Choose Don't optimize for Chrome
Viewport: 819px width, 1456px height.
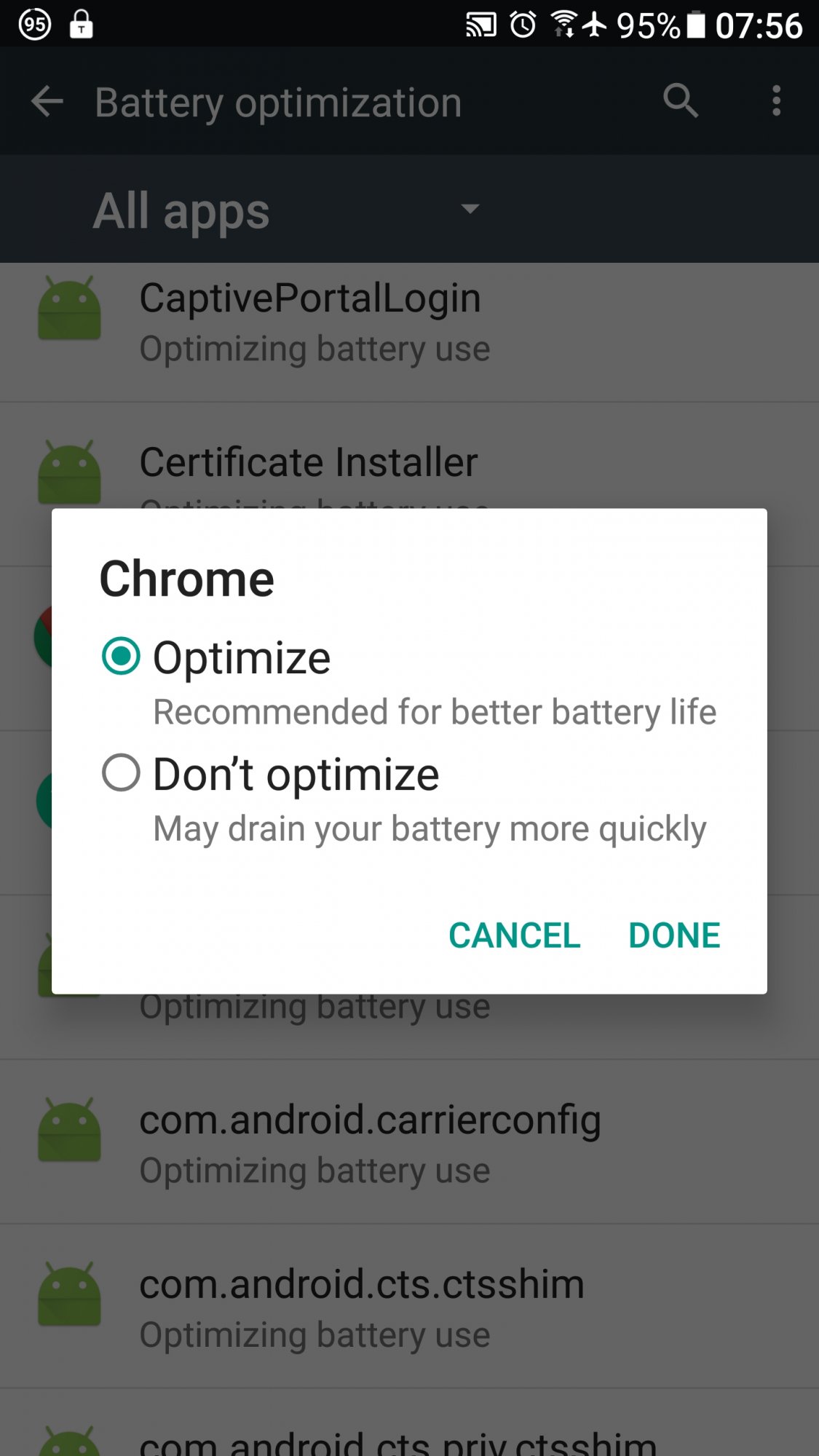point(121,772)
